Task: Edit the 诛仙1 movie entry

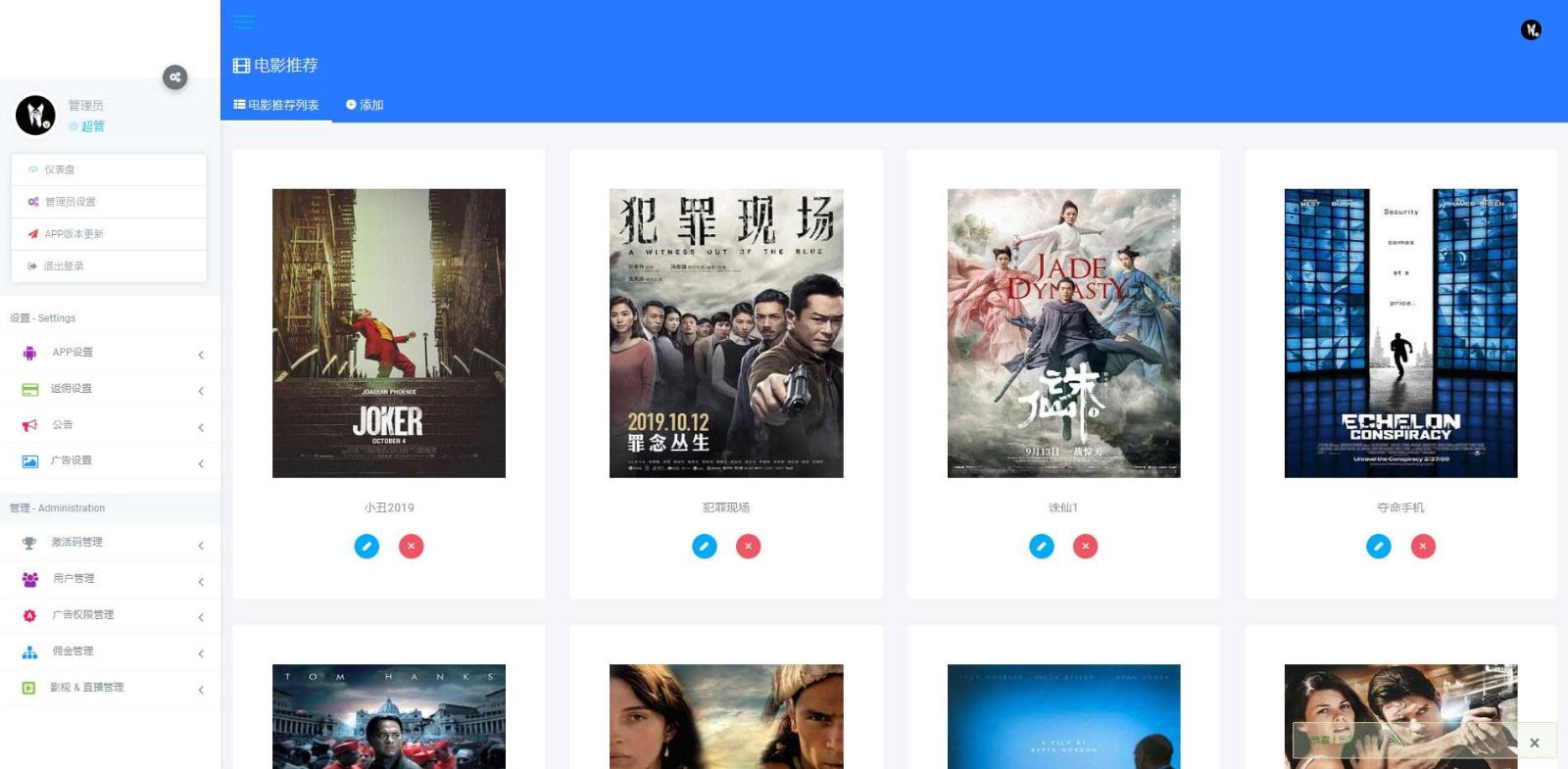Action: click(x=1041, y=547)
